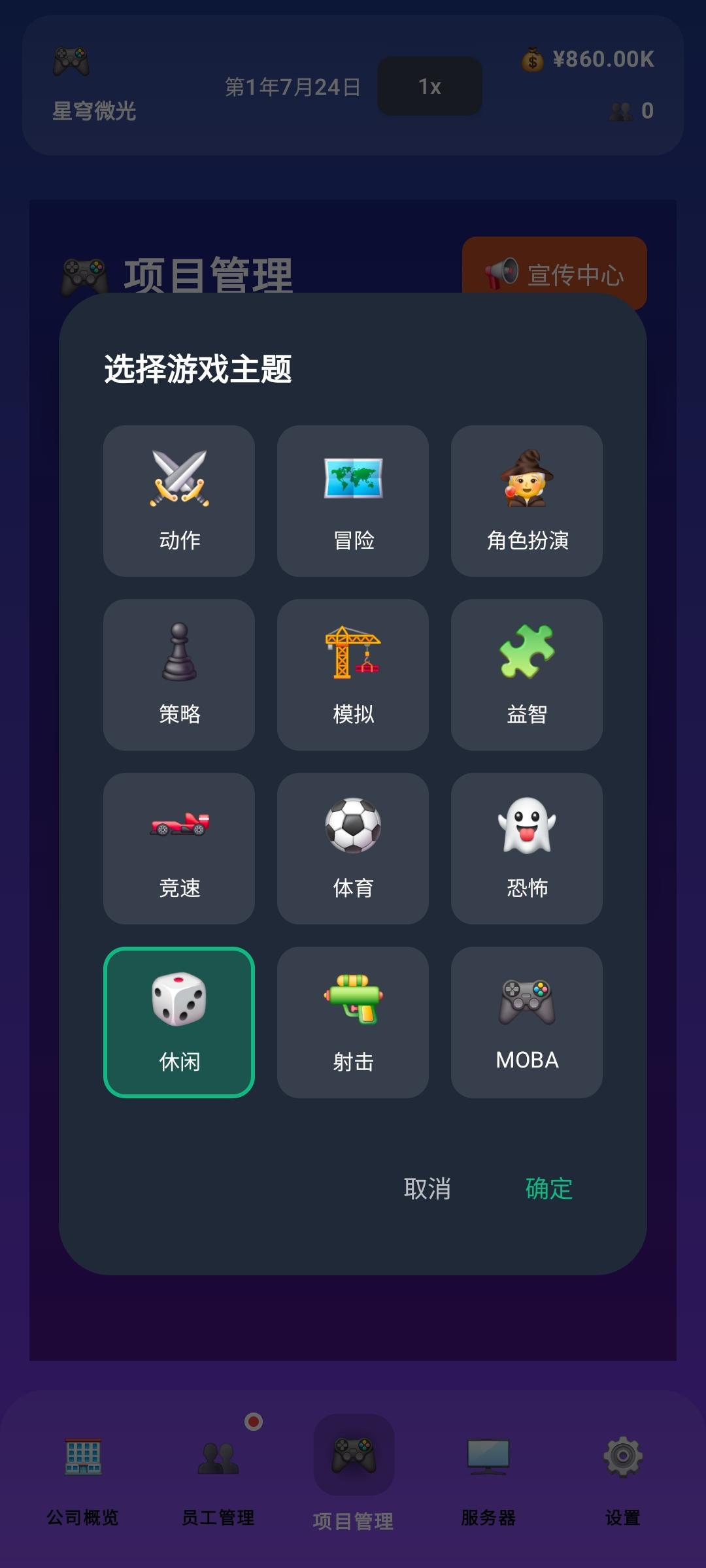Choose the 角色扮演 wizard theme icon
The width and height of the screenshot is (706, 1568).
[x=526, y=500]
